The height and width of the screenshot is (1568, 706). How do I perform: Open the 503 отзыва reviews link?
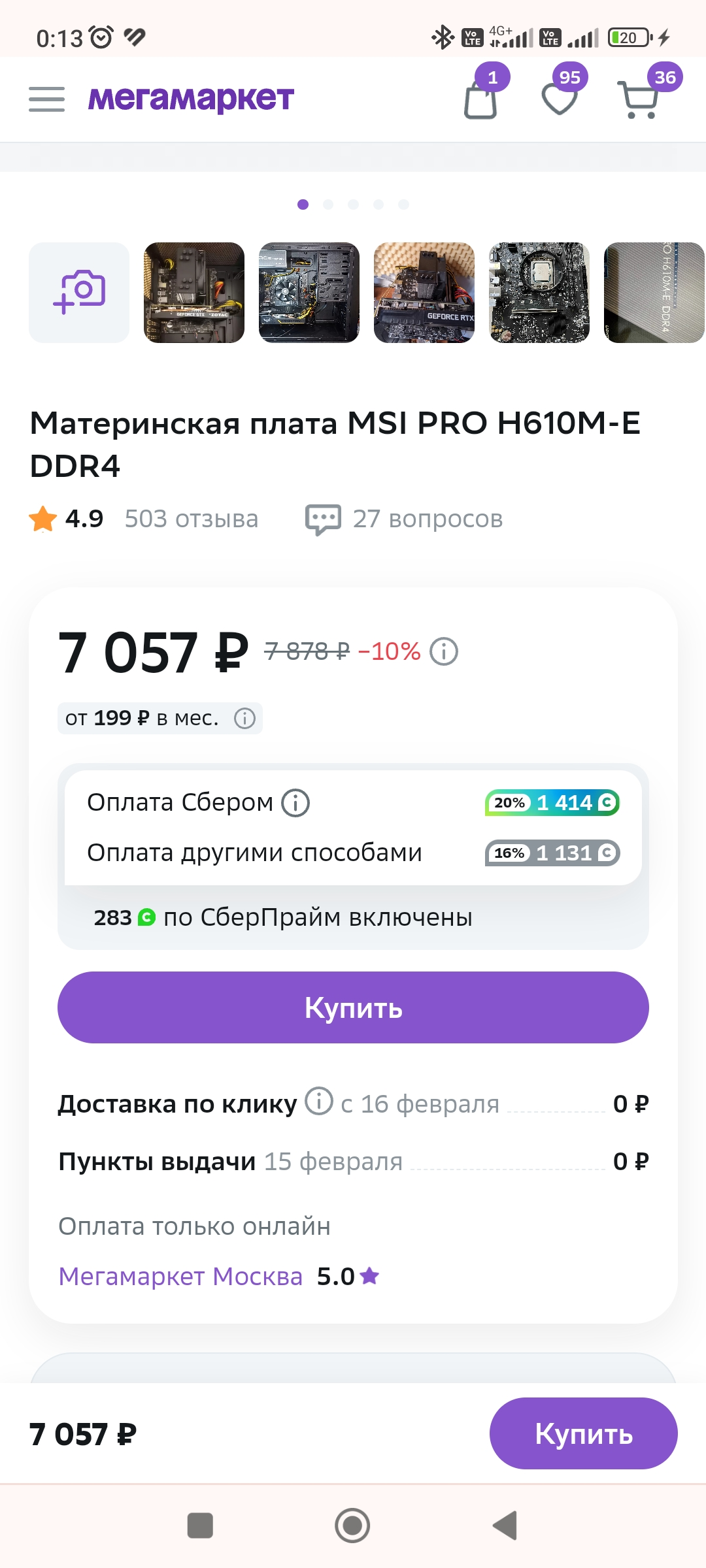[192, 519]
